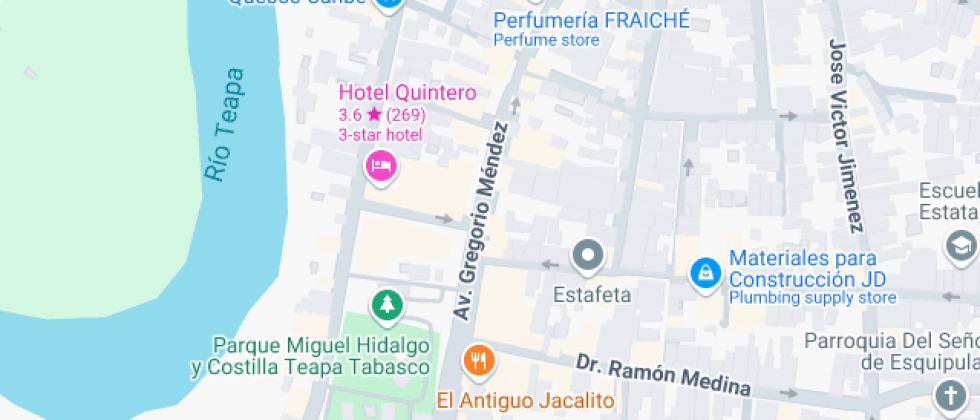Select the Estafeta location marker
Image resolution: width=980 pixels, height=420 pixels.
pos(588,255)
